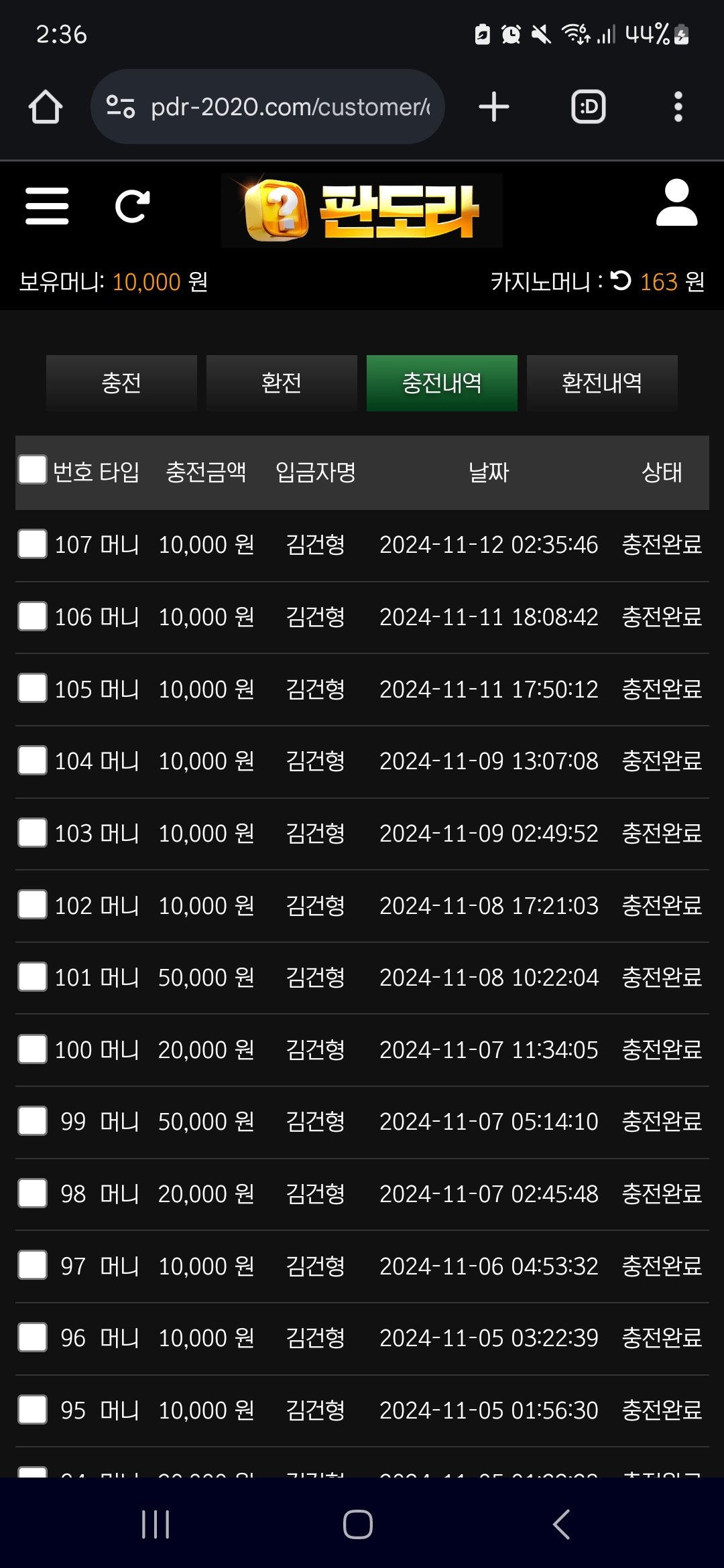
Task: Mark the checkbox for entry 101
Action: 32,977
